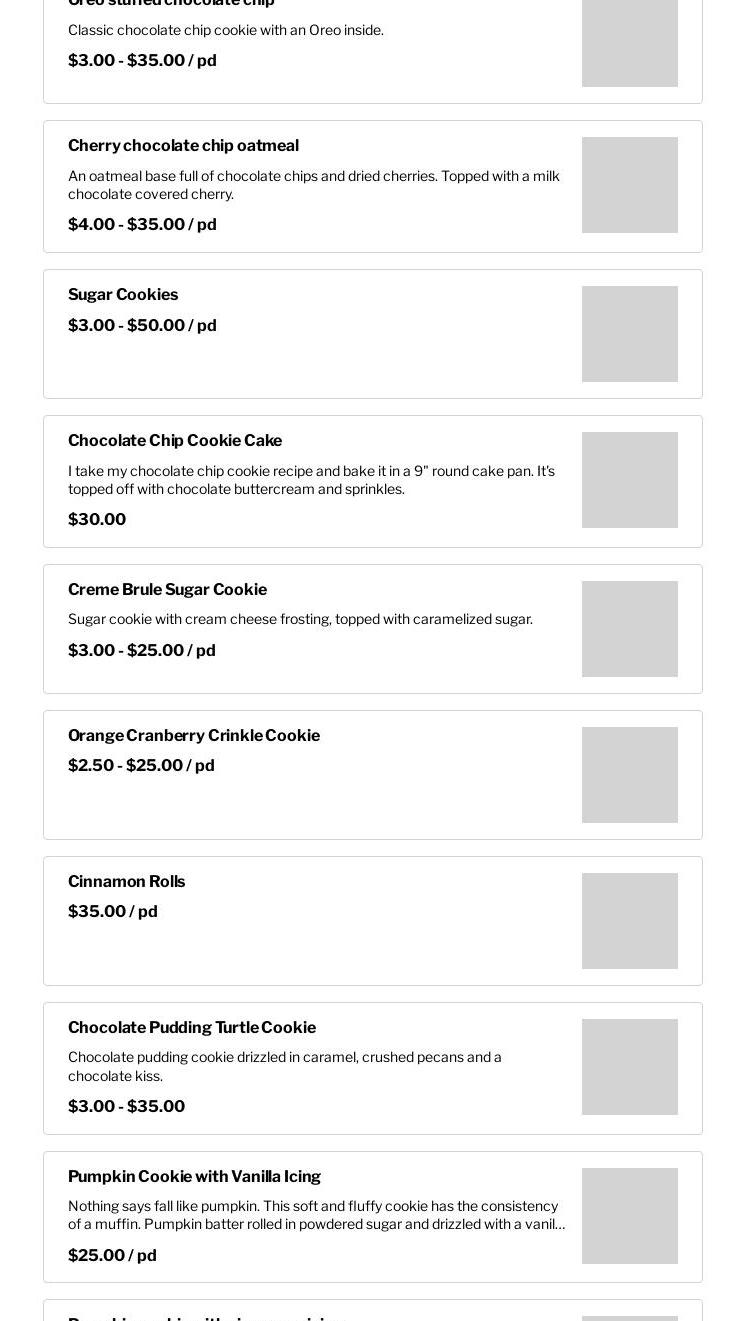745x1321 pixels.
Task: Open Creme Brule Sugar Cookie details
Action: coord(372,629)
